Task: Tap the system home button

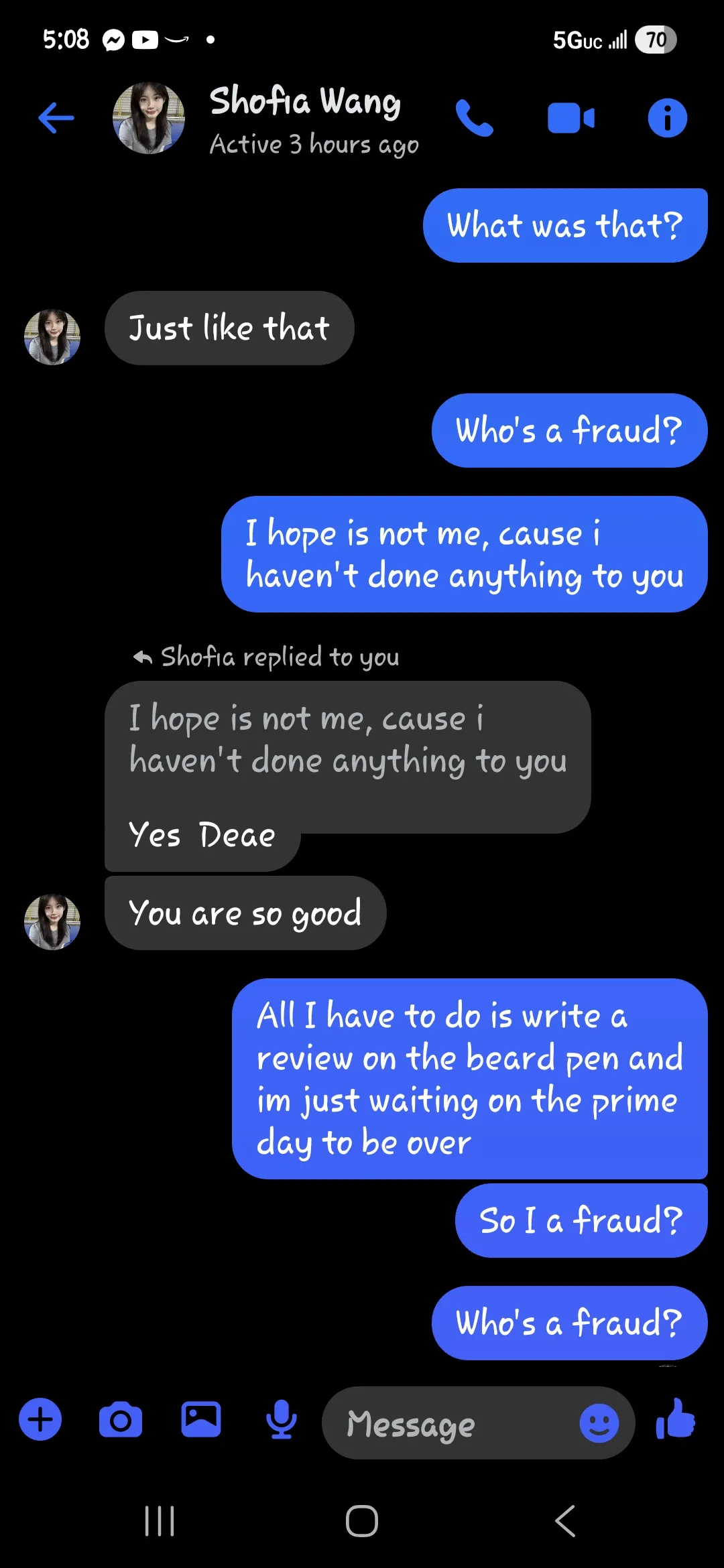Action: (362, 1521)
